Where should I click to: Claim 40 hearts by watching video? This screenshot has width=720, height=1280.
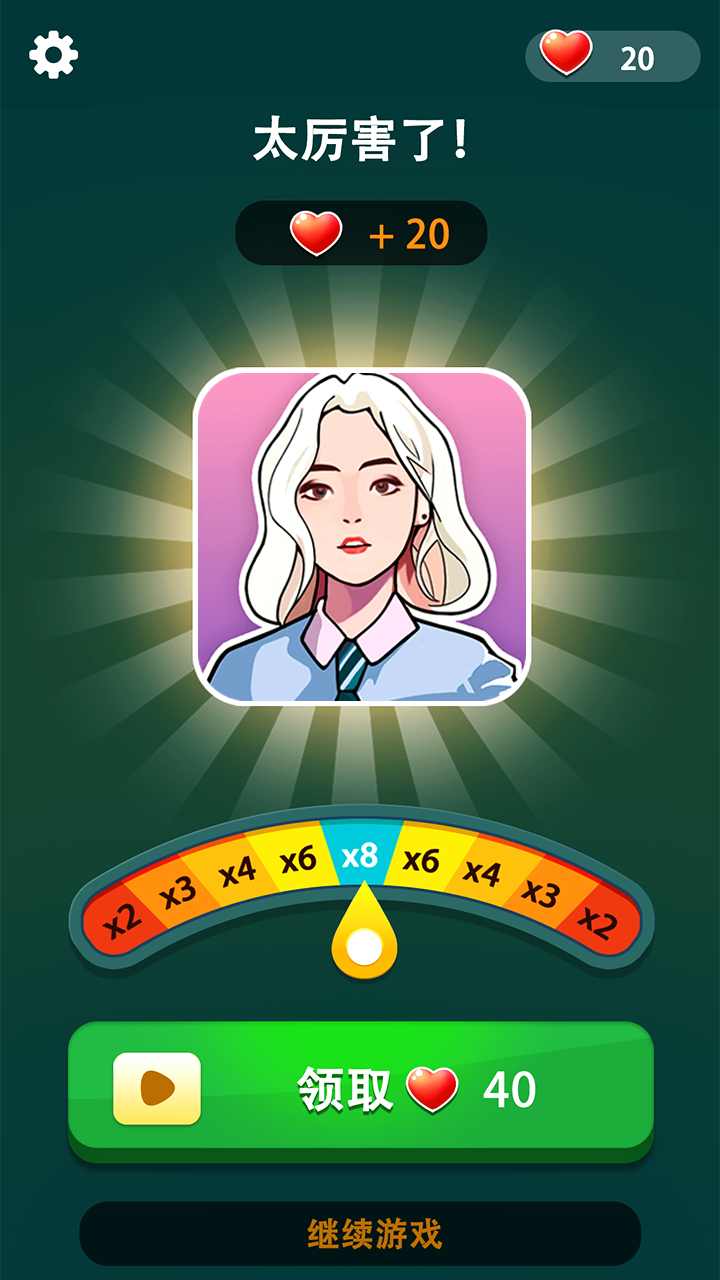pos(360,1088)
